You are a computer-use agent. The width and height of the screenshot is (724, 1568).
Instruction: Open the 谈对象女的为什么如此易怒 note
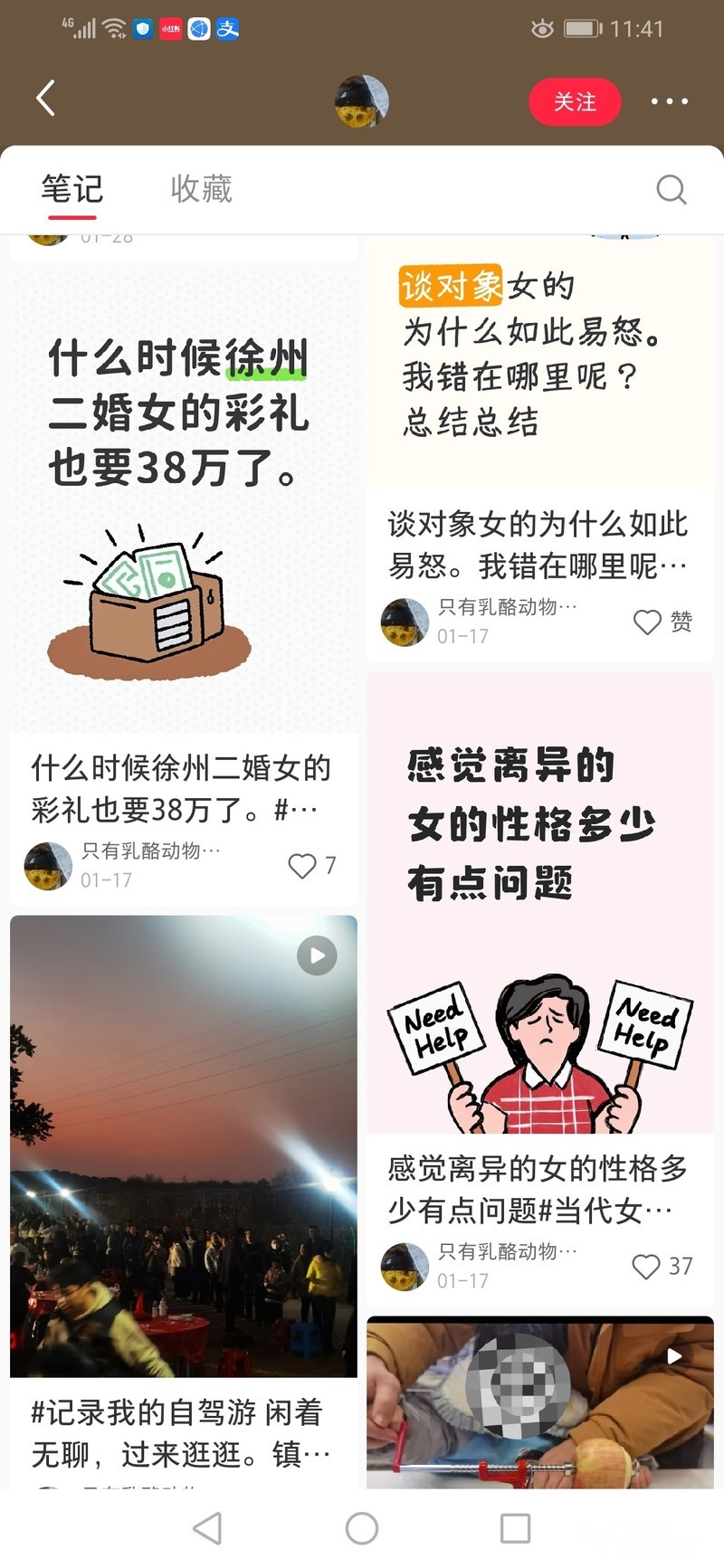[539, 380]
